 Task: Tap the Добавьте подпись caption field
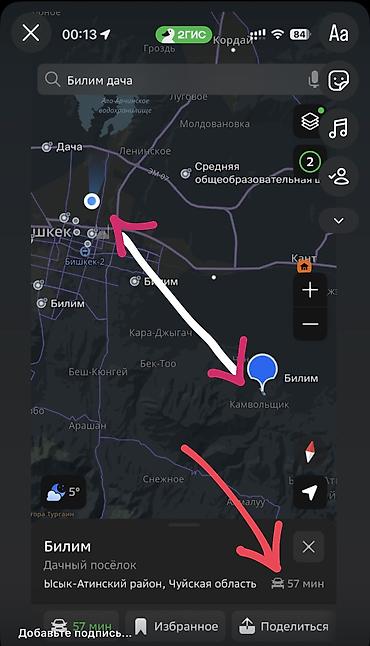[x=75, y=633]
